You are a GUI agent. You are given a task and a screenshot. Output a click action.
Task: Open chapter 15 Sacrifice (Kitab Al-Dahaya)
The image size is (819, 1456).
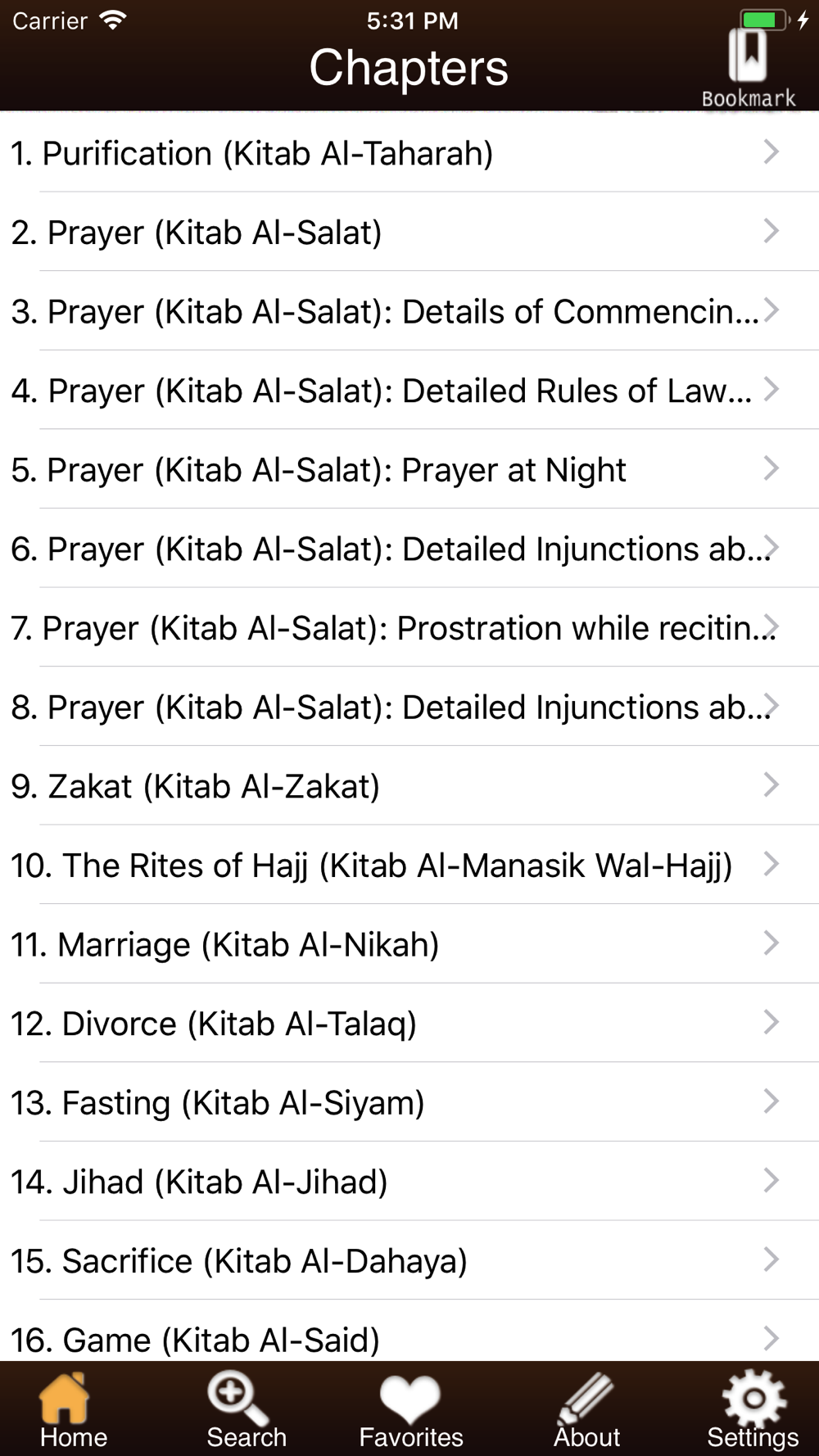pos(409,1261)
